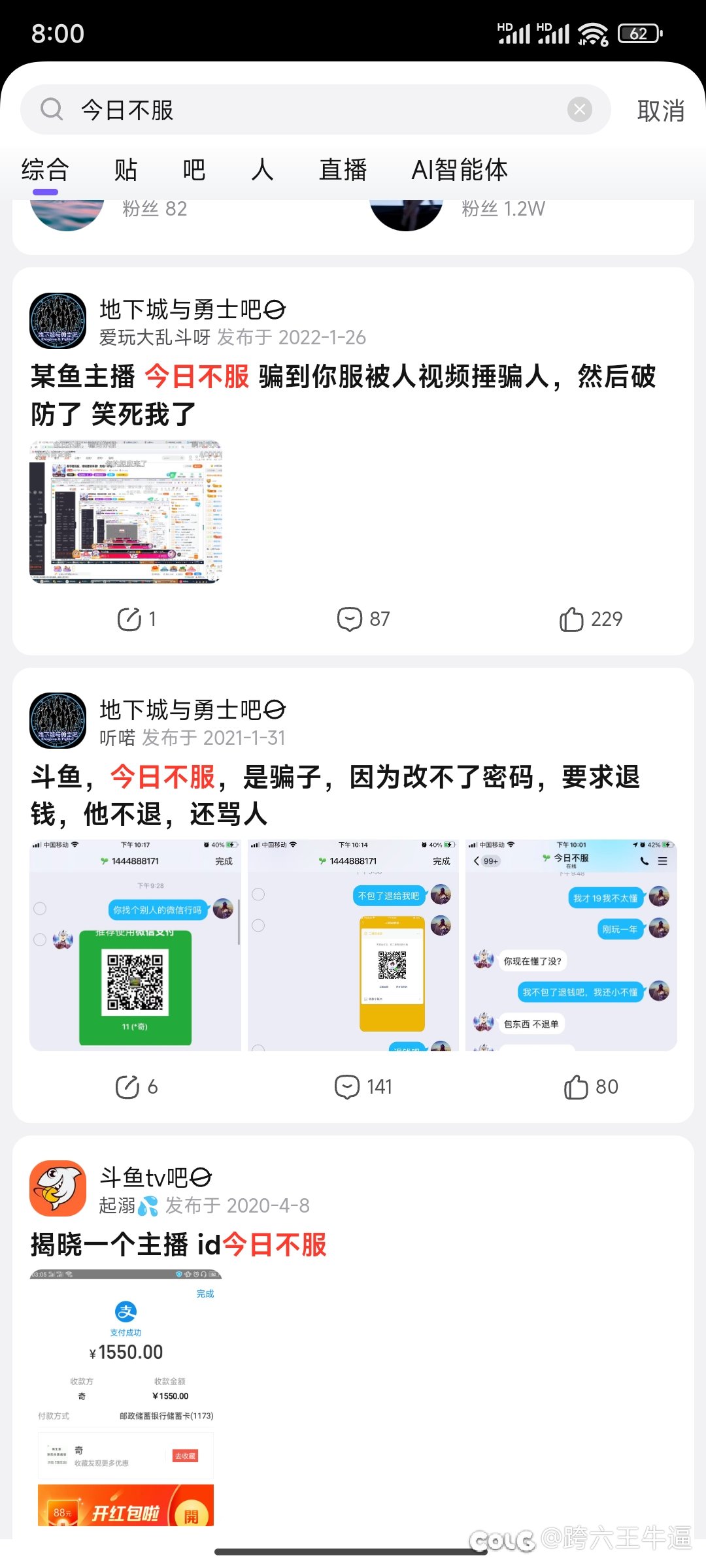The width and height of the screenshot is (706, 1568).
Task: View the 141 comments on 听喏's post
Action: [x=363, y=1086]
